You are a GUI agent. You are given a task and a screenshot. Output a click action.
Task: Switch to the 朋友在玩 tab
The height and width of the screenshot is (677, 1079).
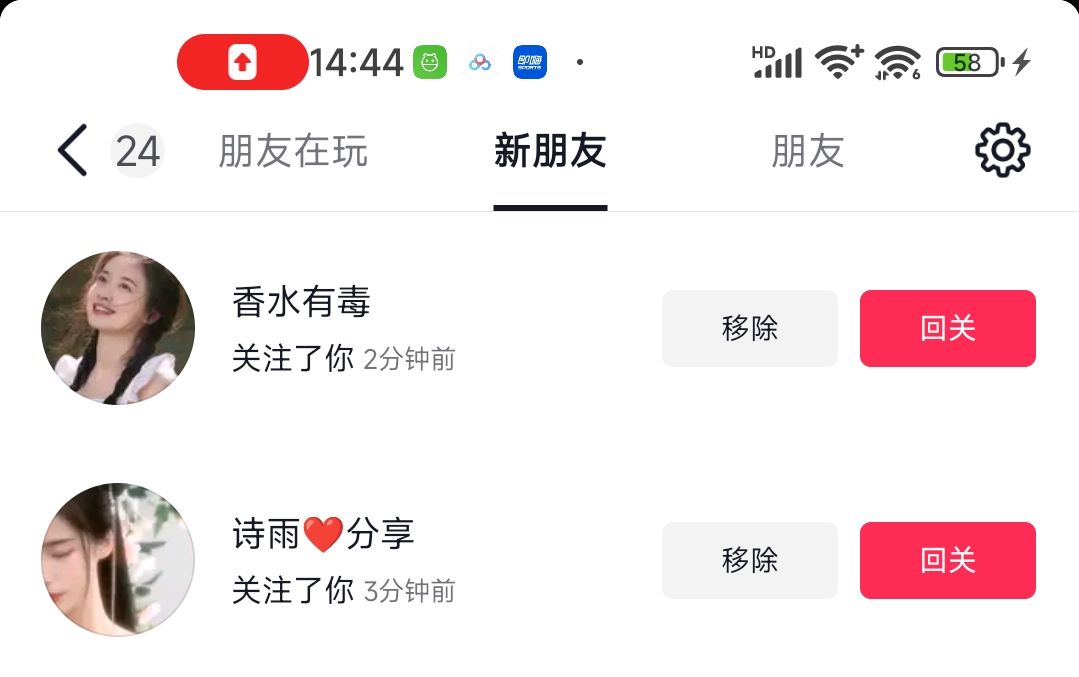293,152
